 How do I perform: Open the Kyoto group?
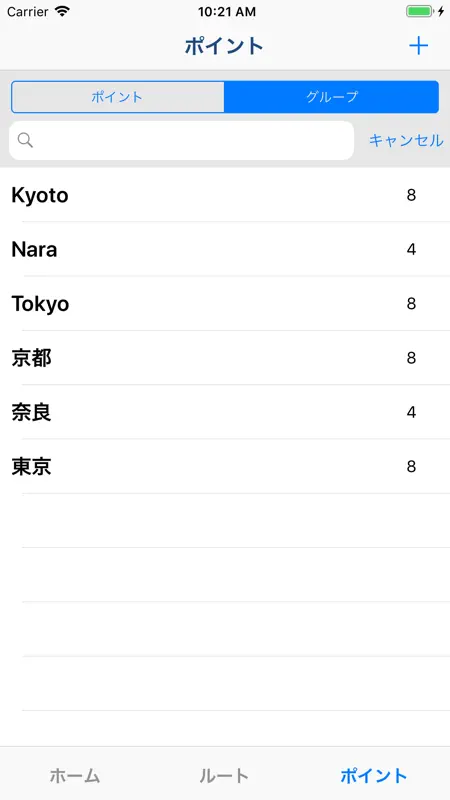[225, 195]
